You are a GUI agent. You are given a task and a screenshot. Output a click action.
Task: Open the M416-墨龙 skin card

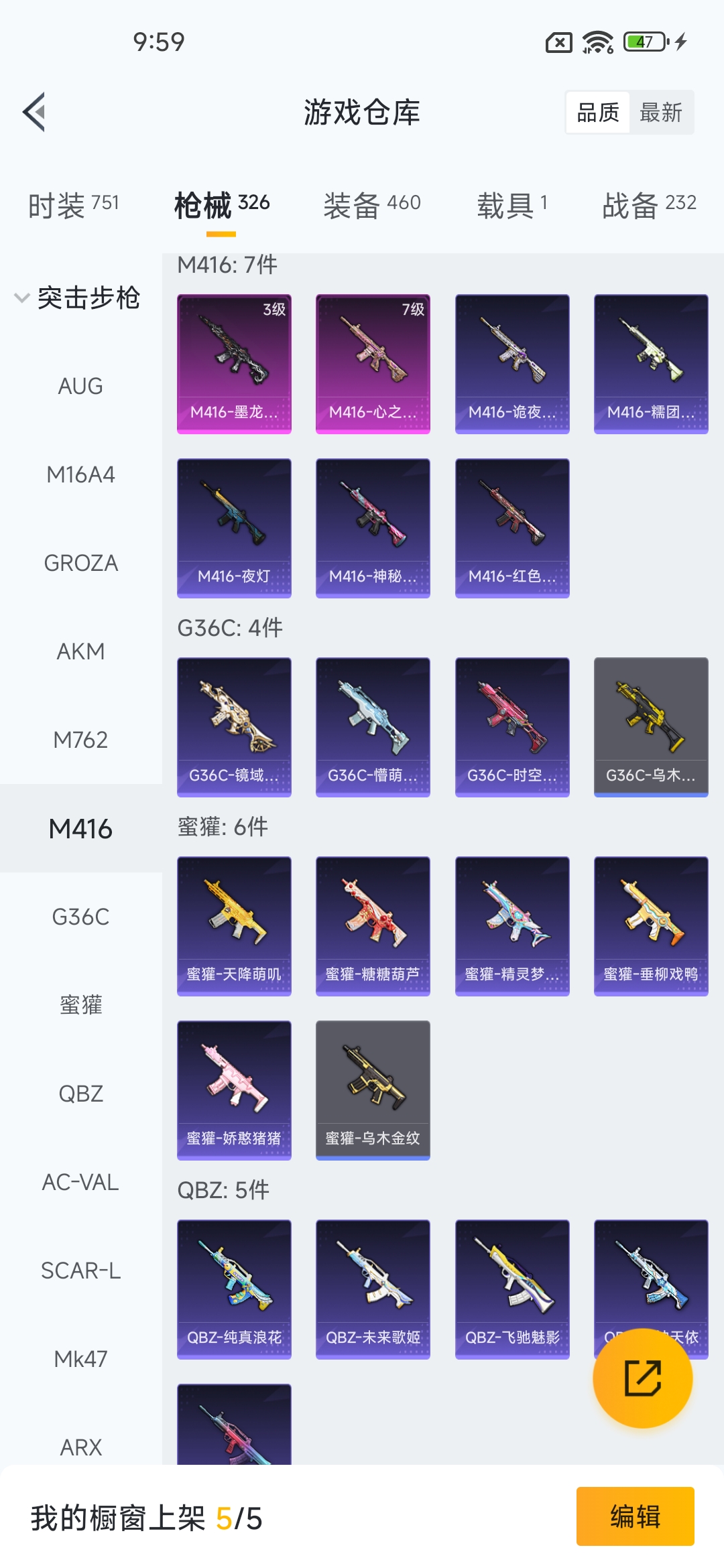point(234,364)
